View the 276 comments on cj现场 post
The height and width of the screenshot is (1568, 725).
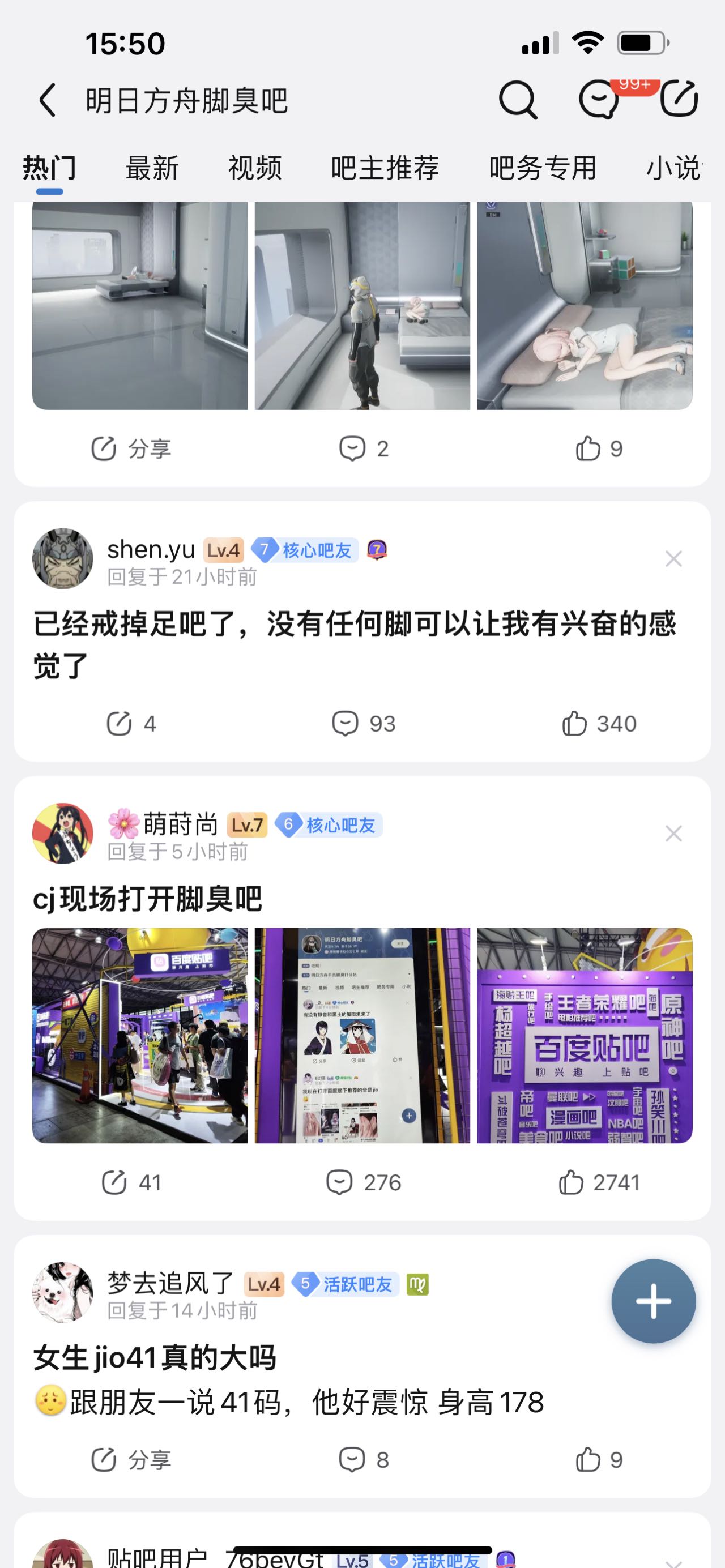pos(364,1183)
